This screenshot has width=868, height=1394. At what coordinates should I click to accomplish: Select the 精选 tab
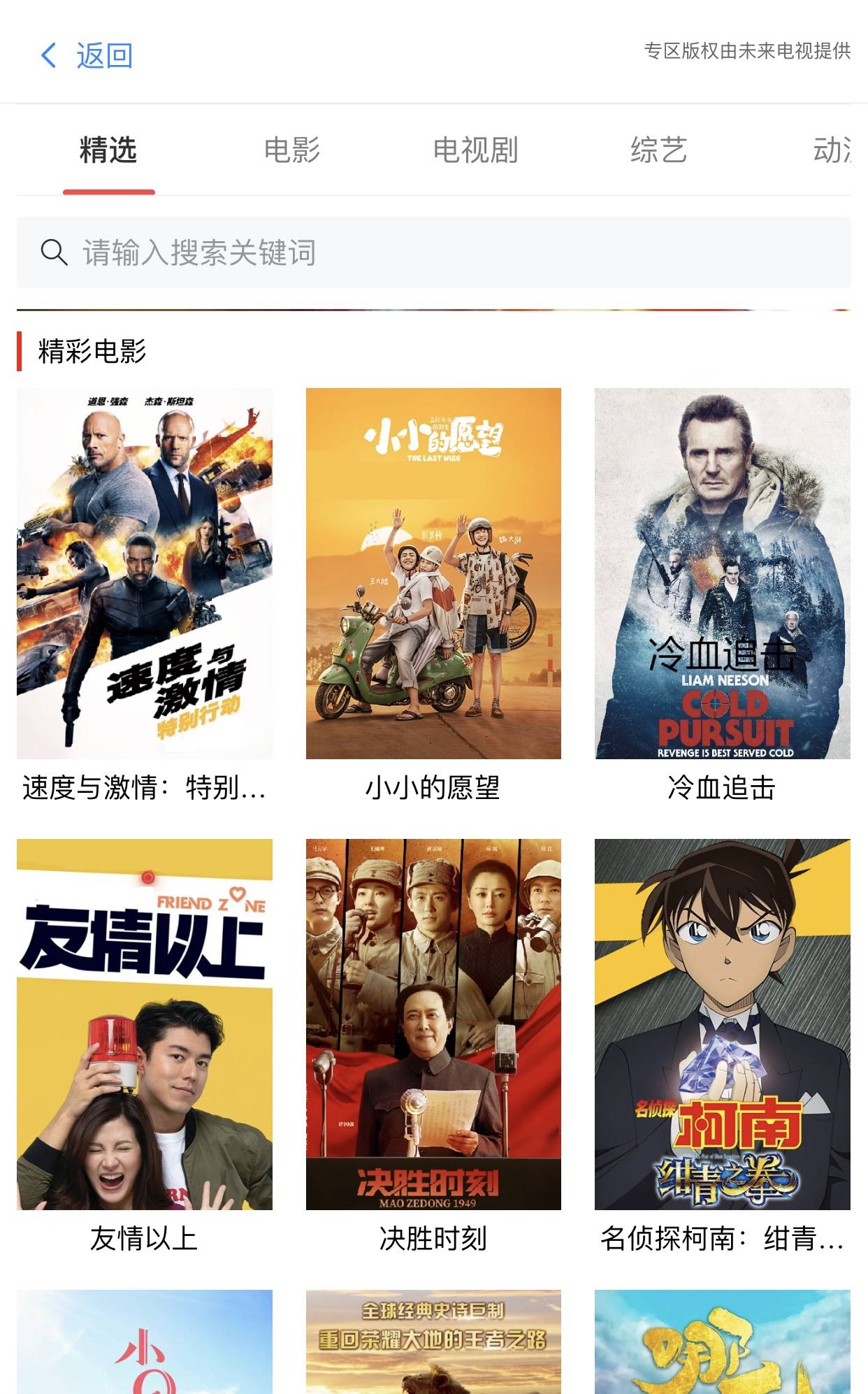click(x=108, y=150)
